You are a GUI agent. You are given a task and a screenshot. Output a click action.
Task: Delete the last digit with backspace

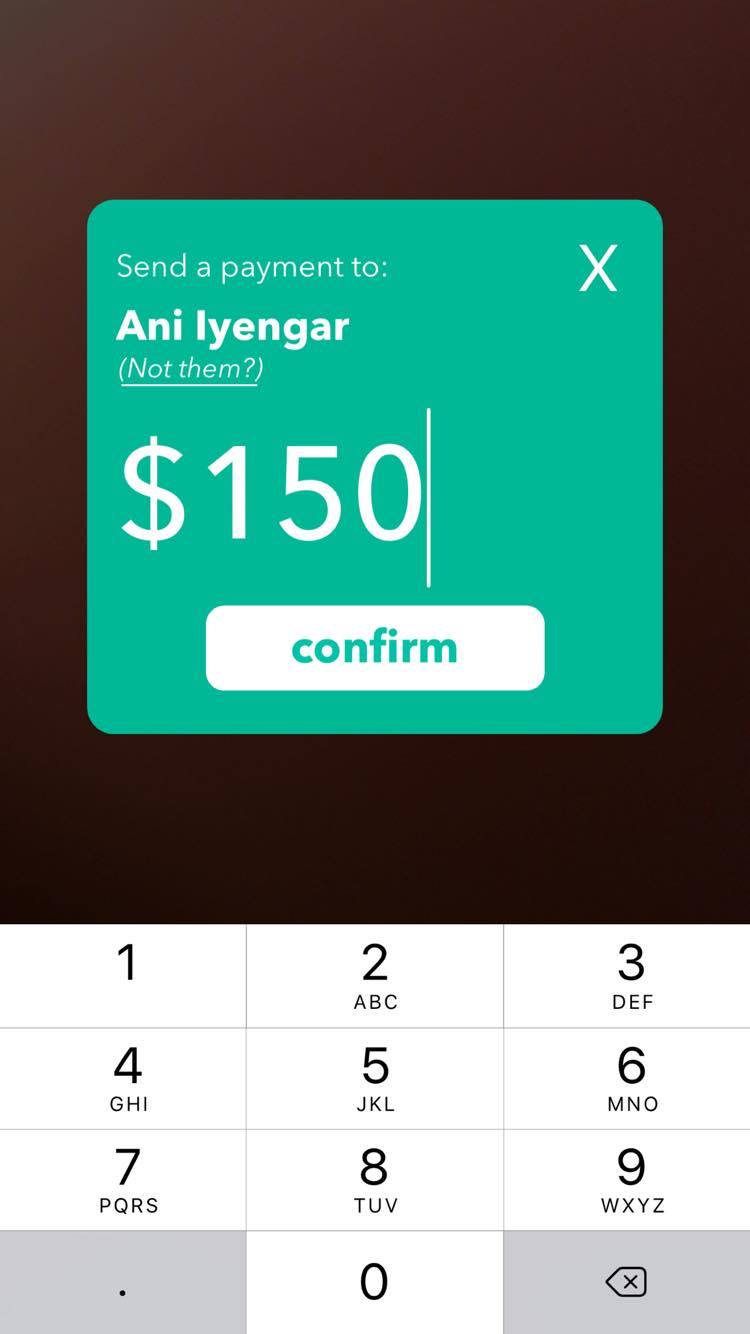point(627,1282)
